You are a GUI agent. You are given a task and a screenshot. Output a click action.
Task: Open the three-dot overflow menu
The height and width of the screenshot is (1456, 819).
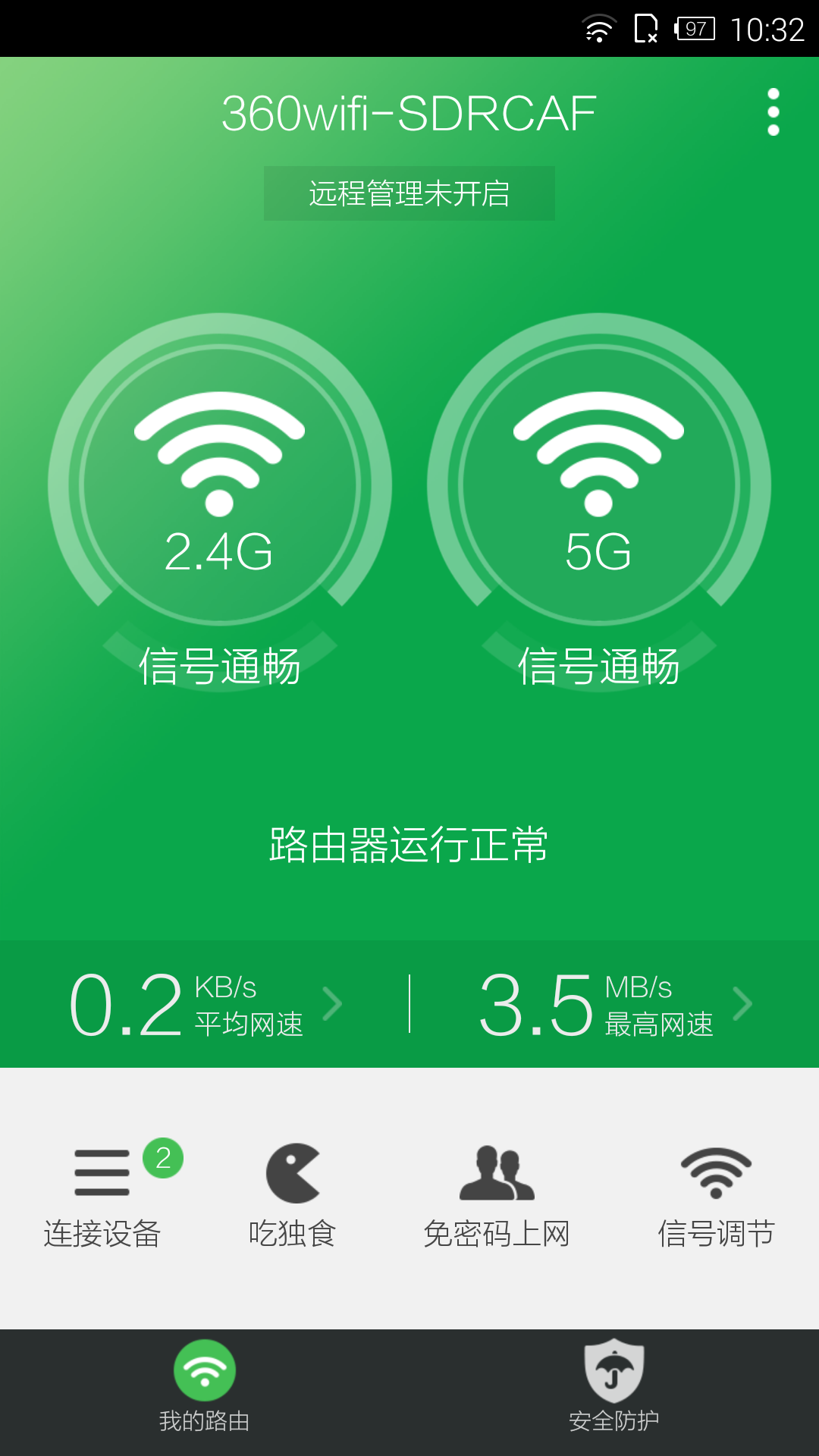pyautogui.click(x=773, y=110)
